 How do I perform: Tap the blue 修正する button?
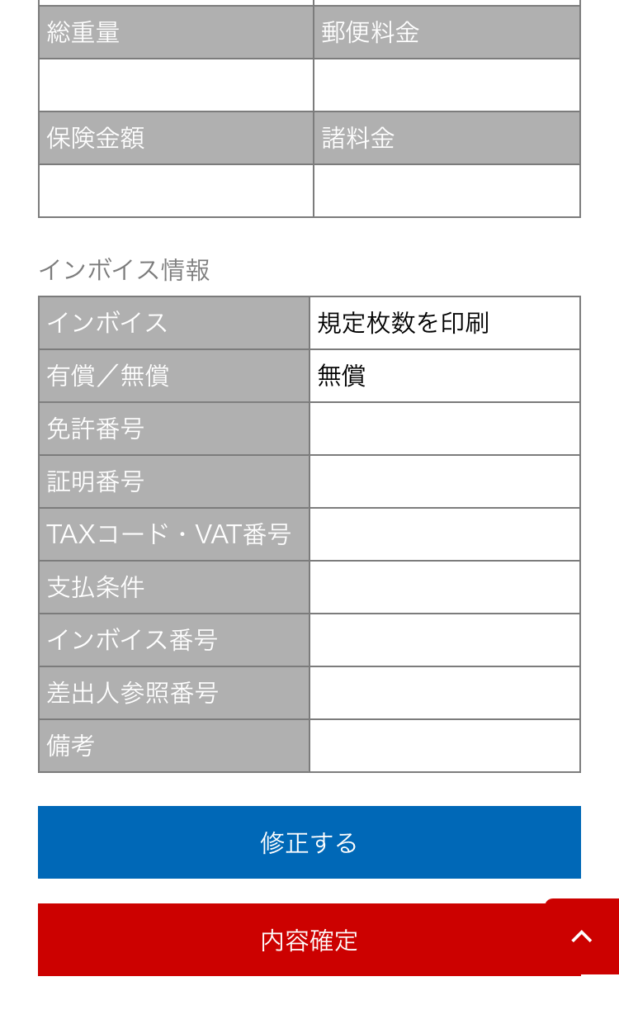pyautogui.click(x=309, y=842)
